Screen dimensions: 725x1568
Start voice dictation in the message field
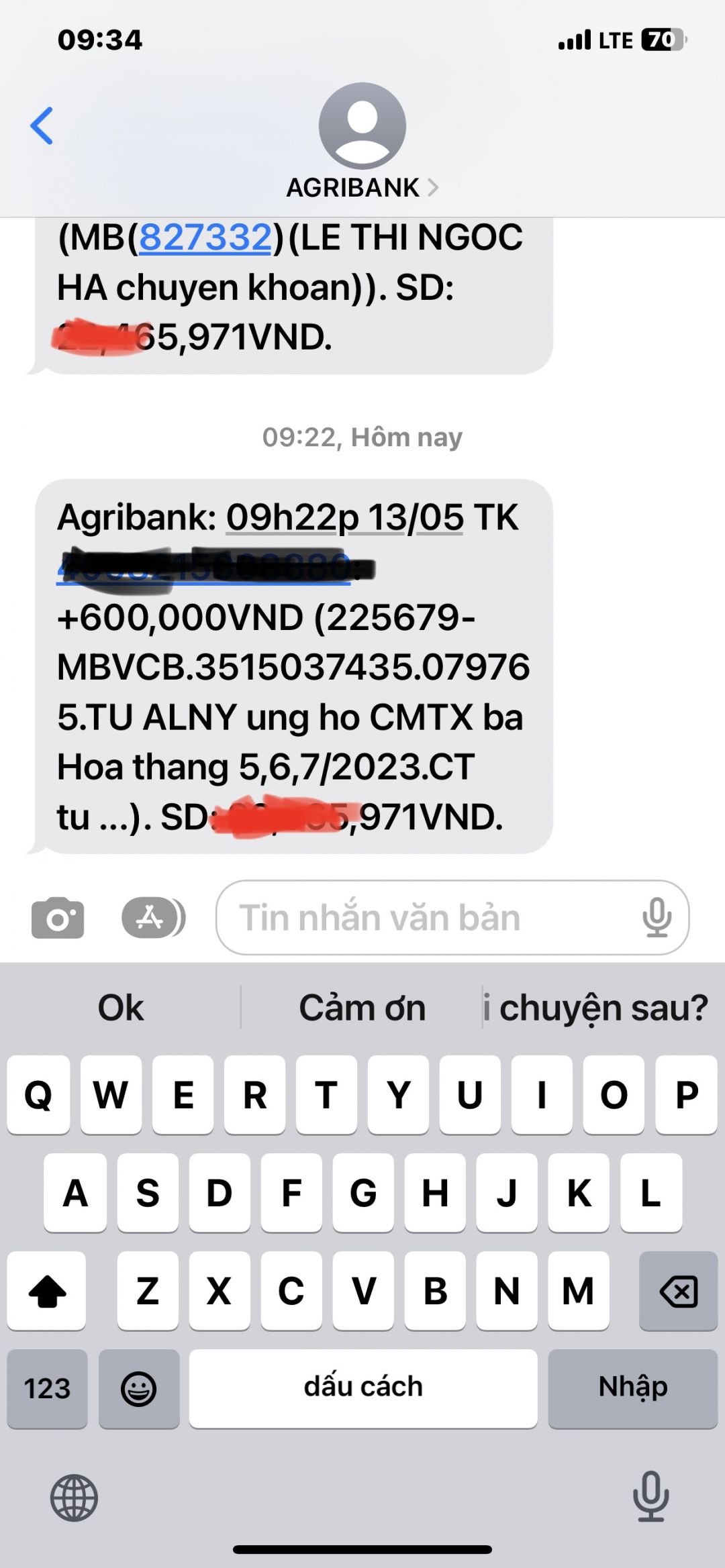[x=657, y=918]
